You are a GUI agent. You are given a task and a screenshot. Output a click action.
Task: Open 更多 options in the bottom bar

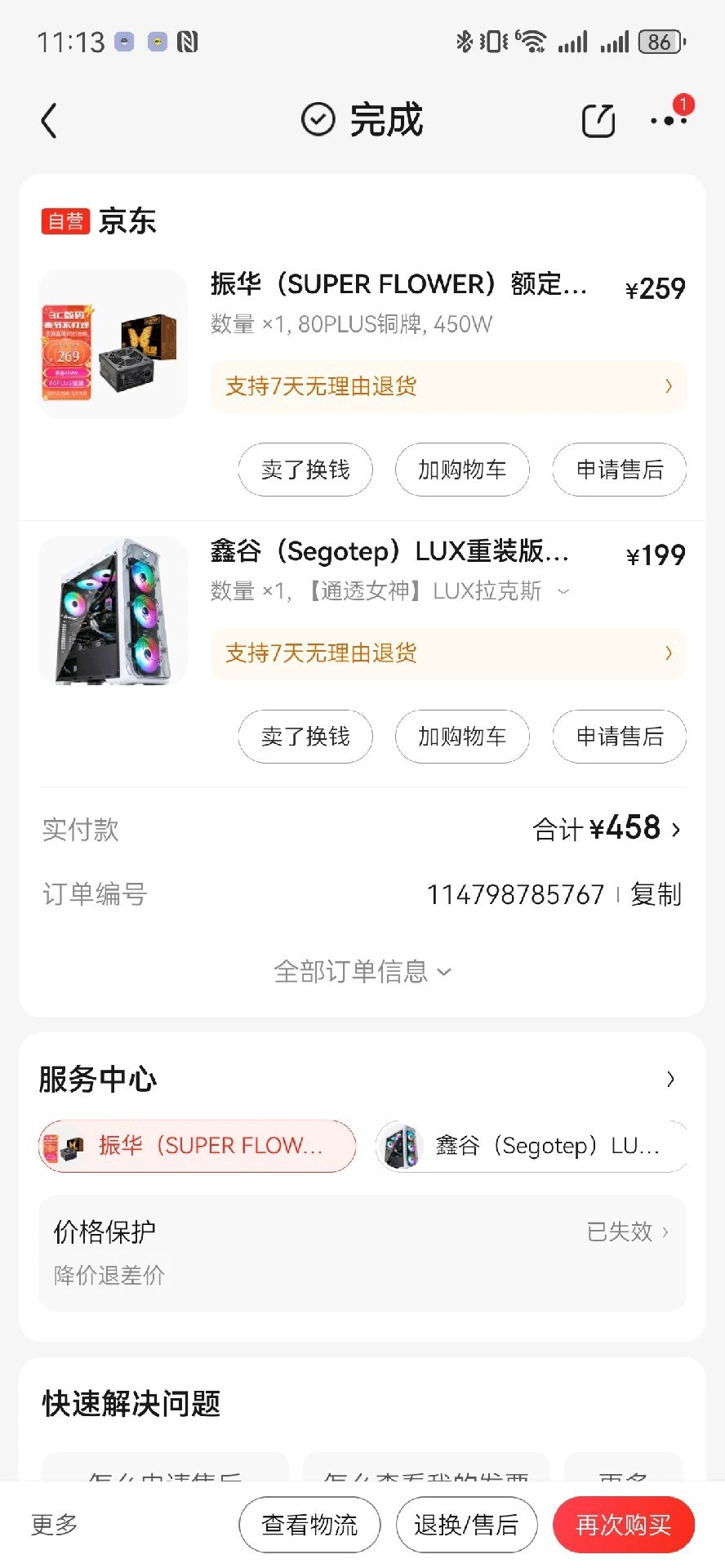coord(55,1524)
